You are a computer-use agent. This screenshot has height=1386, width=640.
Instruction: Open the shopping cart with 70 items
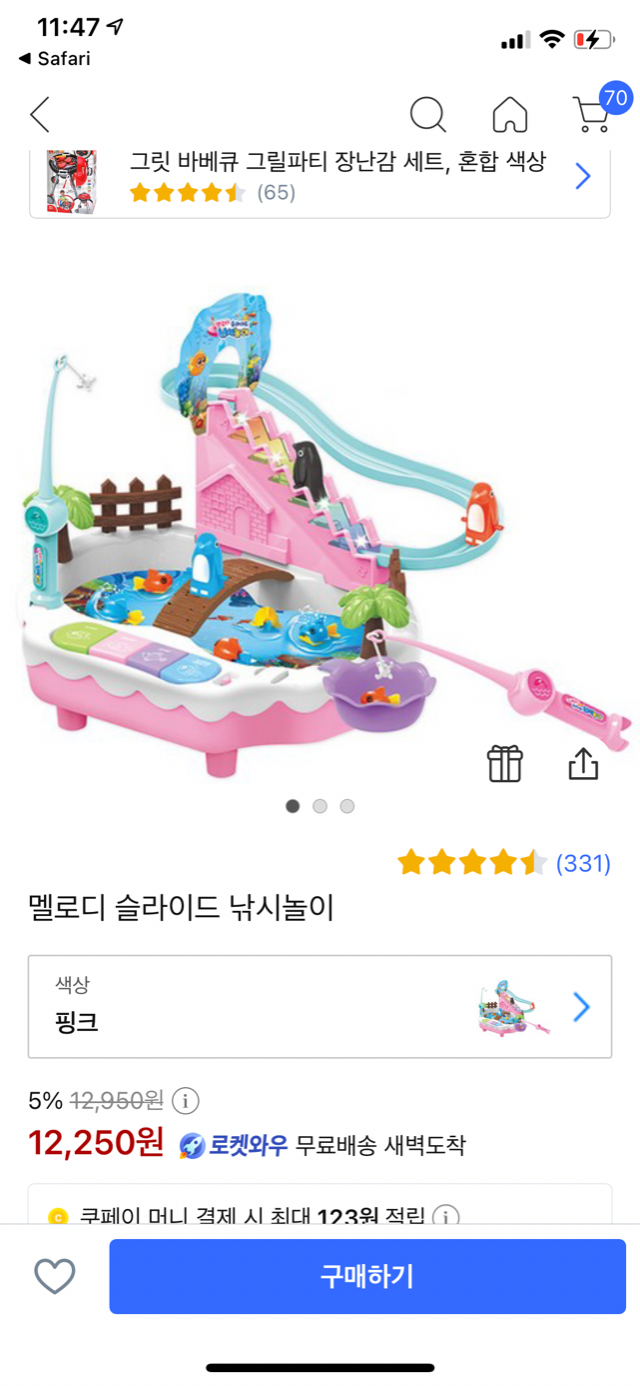[x=593, y=114]
